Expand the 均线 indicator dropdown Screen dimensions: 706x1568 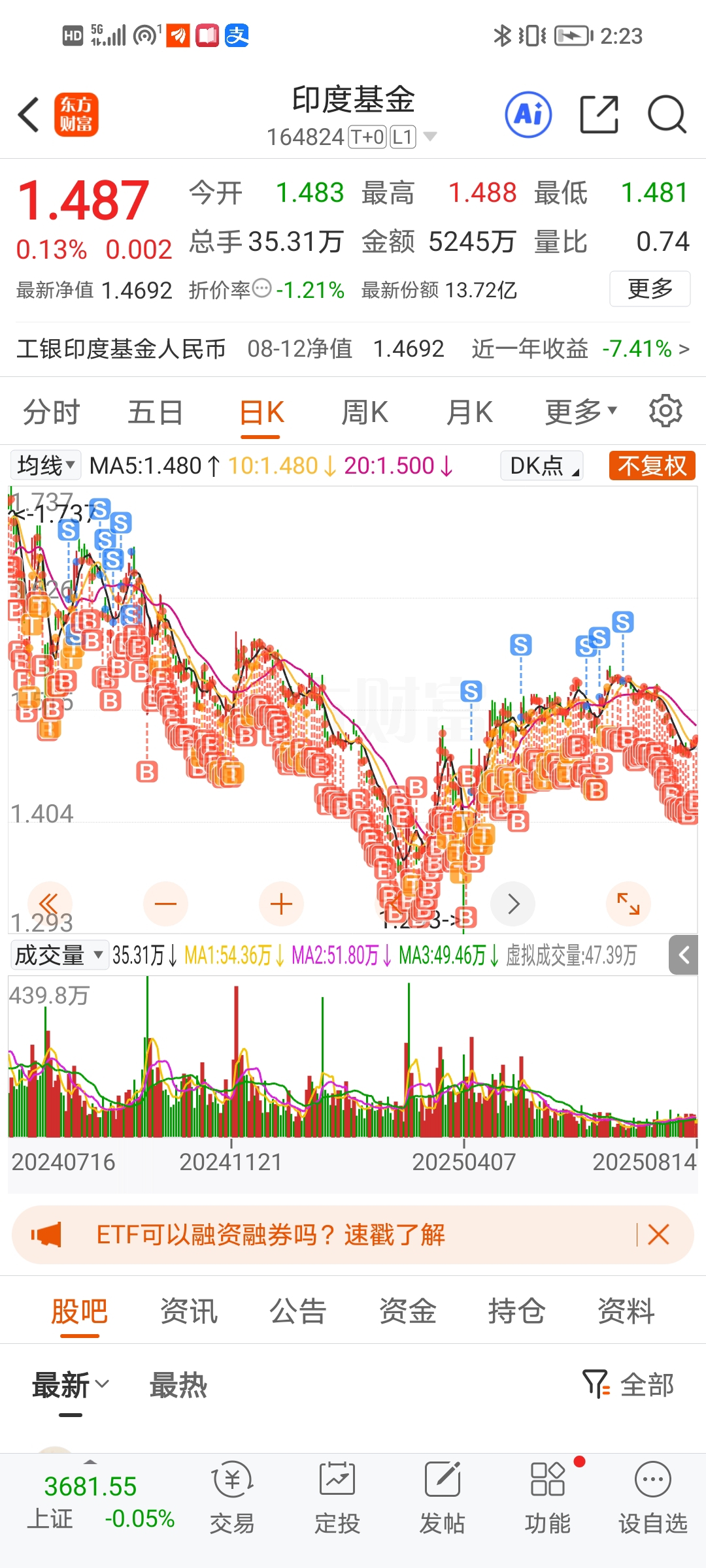click(46, 466)
